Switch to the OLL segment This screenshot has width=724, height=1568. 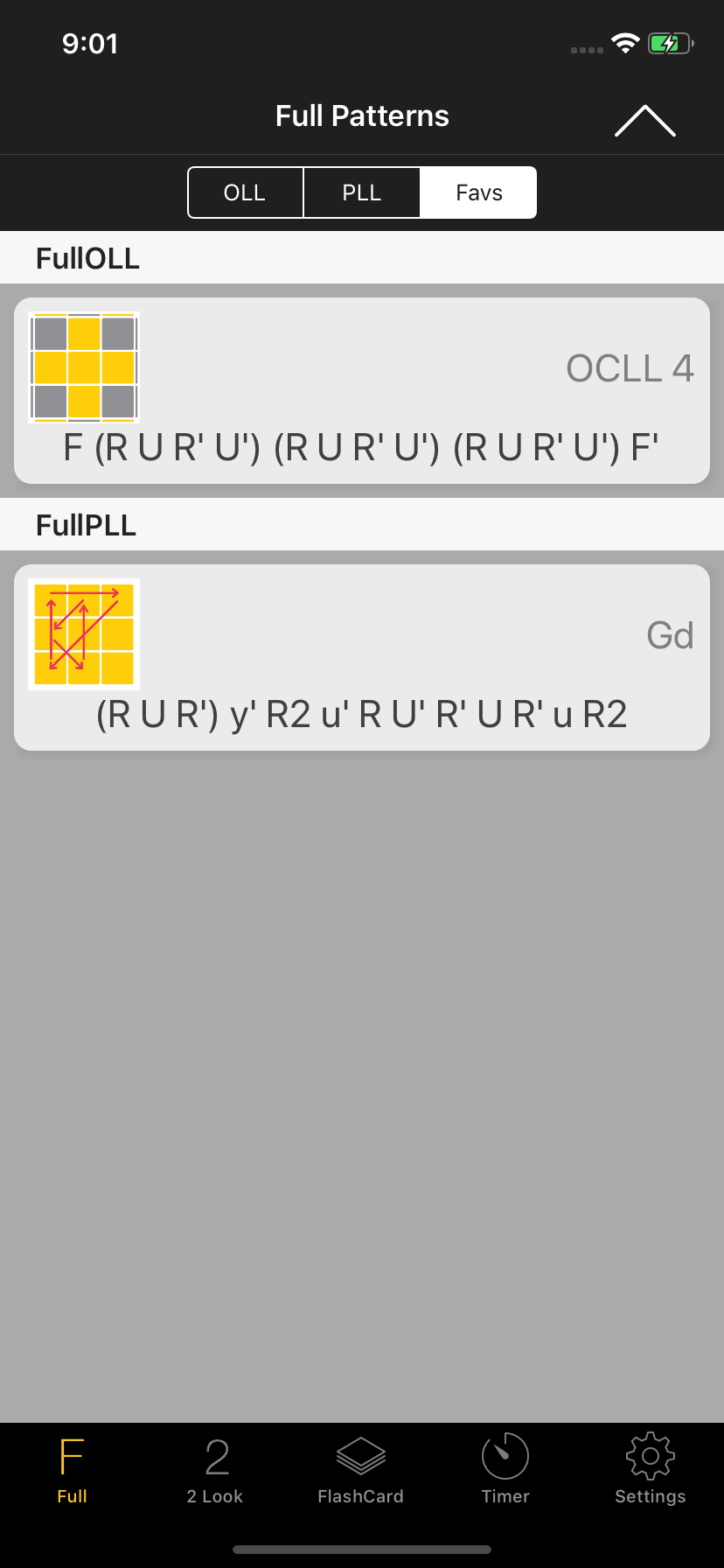(246, 192)
